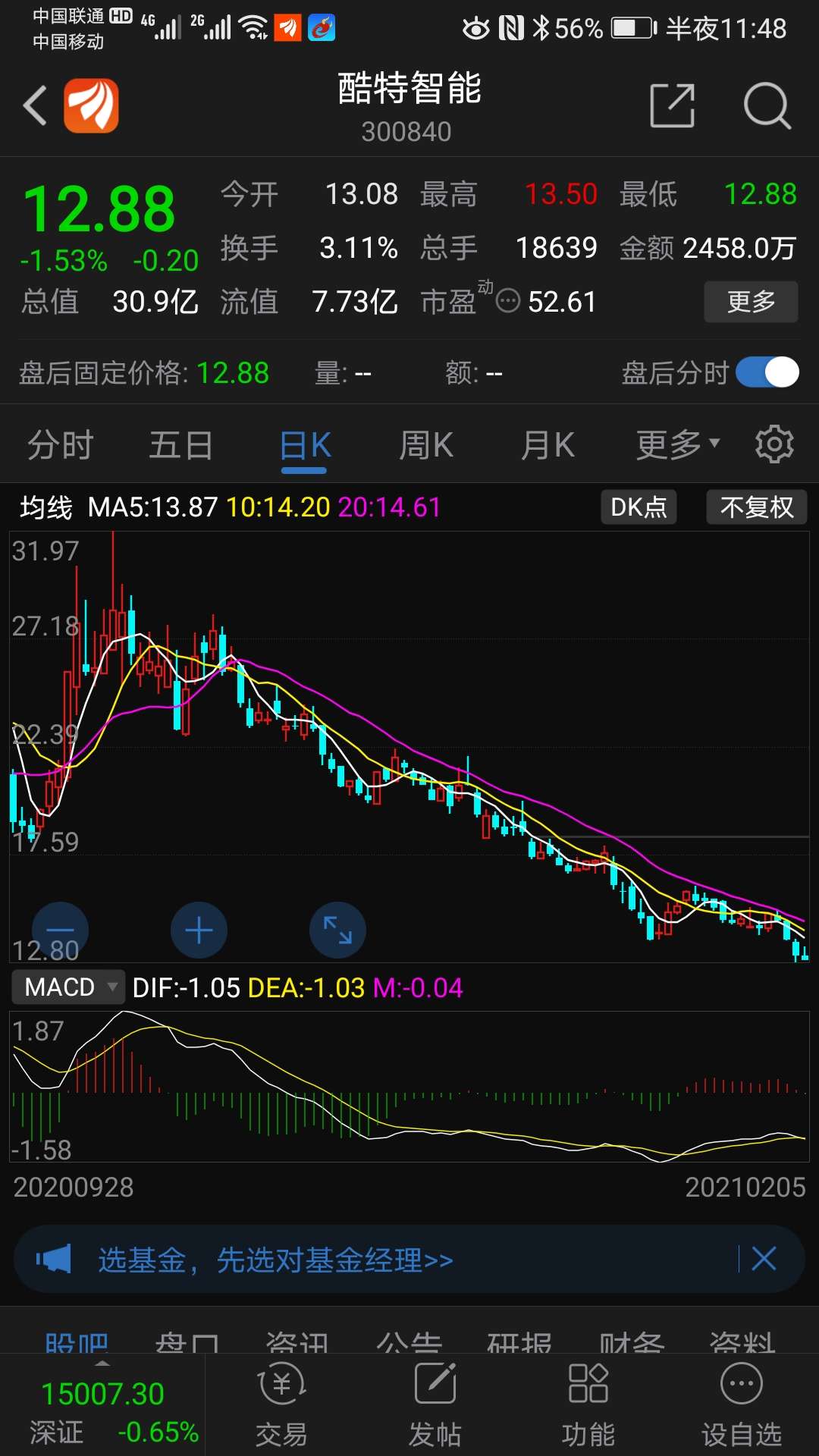
Task: Open the MACD indicator dropdown
Action: point(67,987)
